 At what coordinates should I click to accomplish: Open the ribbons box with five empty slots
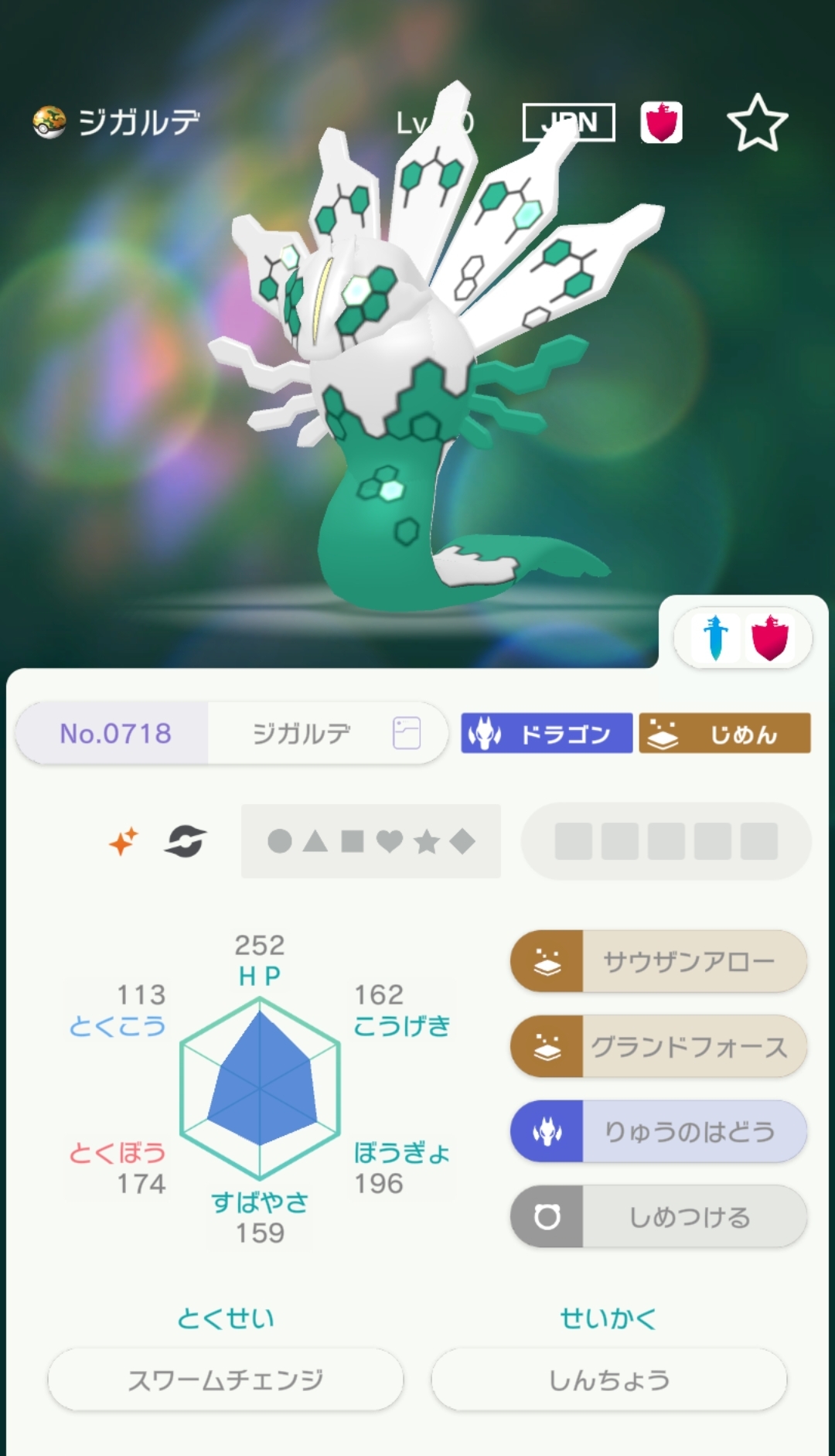tap(666, 841)
